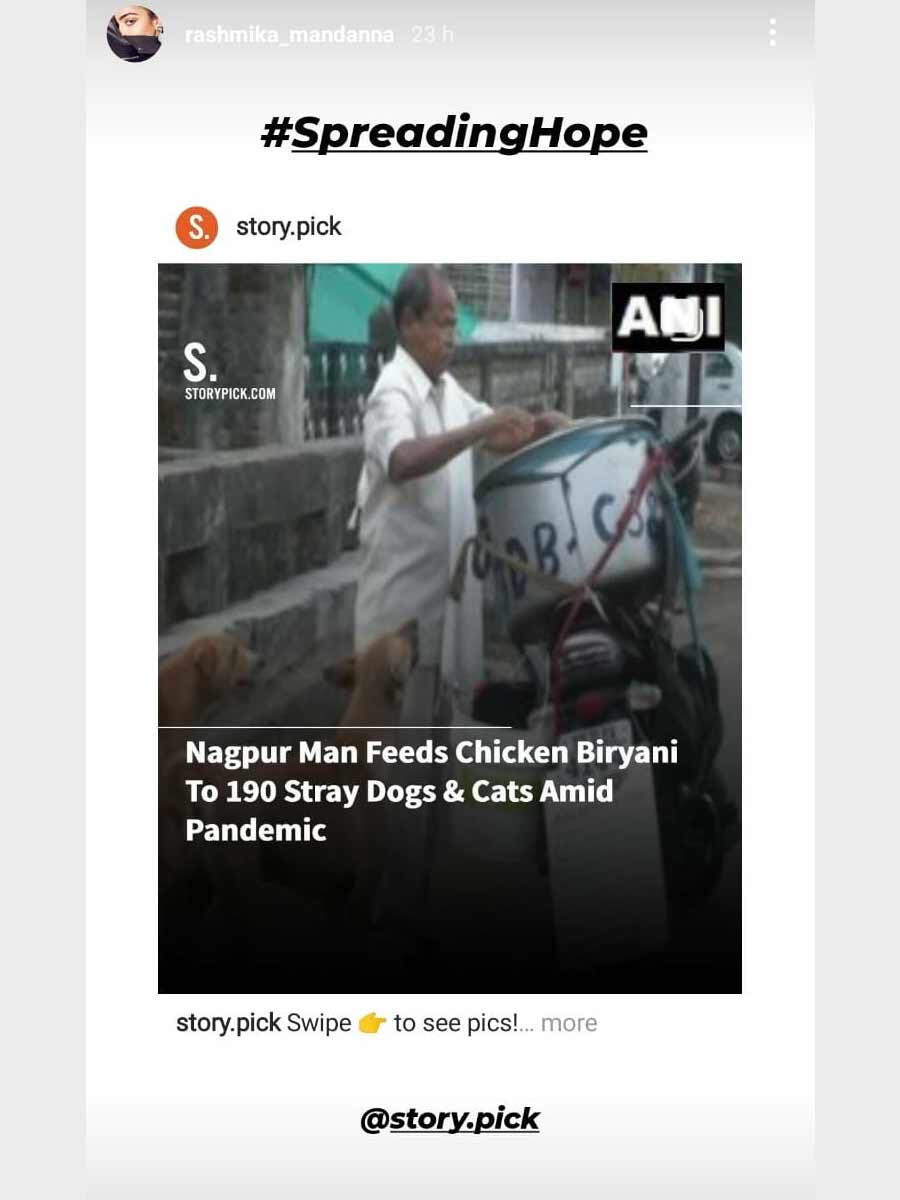Tap the rashmika_mandanna username

[x=289, y=35]
